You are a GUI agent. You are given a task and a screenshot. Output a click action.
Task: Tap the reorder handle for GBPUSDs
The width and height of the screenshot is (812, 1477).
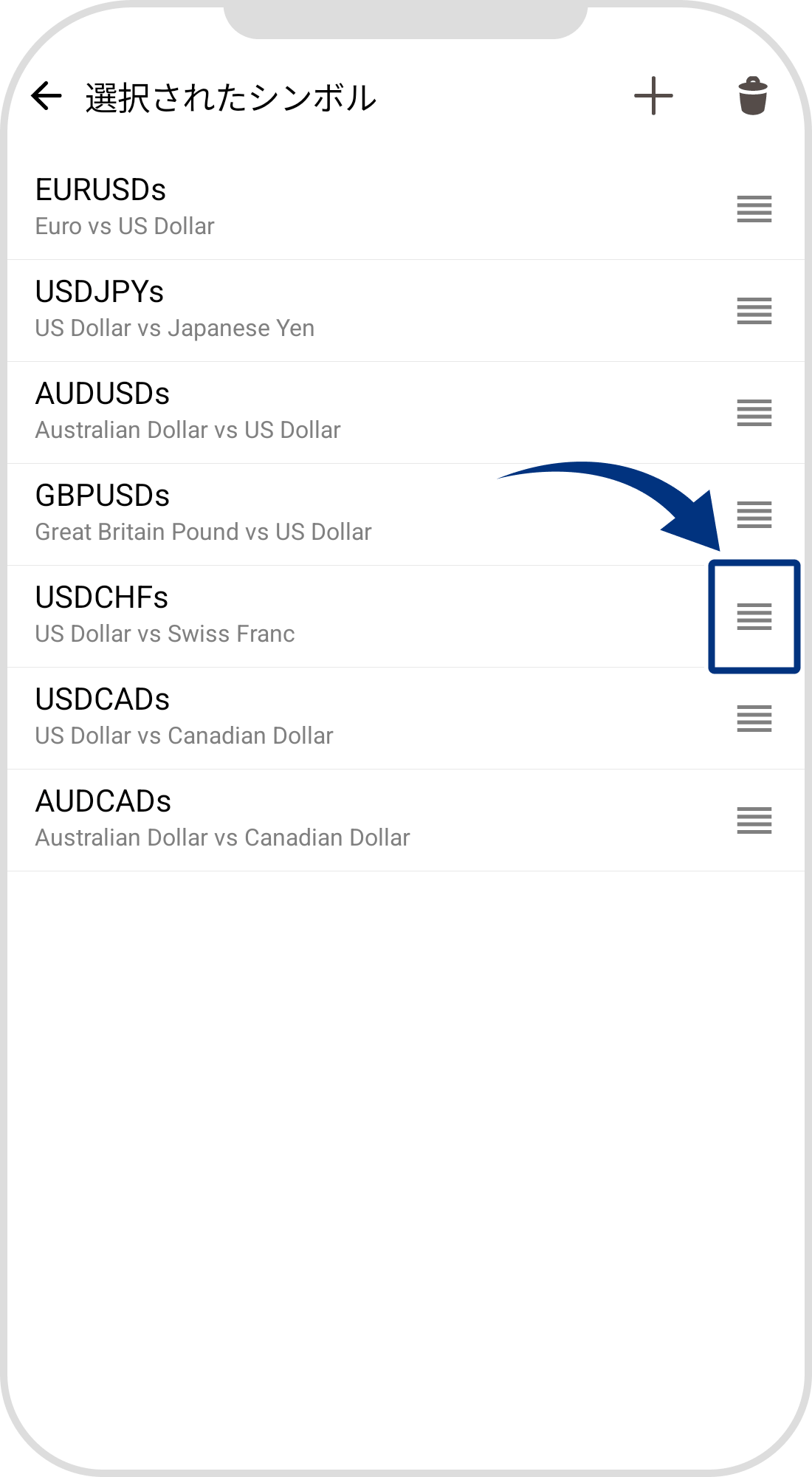coord(754,515)
